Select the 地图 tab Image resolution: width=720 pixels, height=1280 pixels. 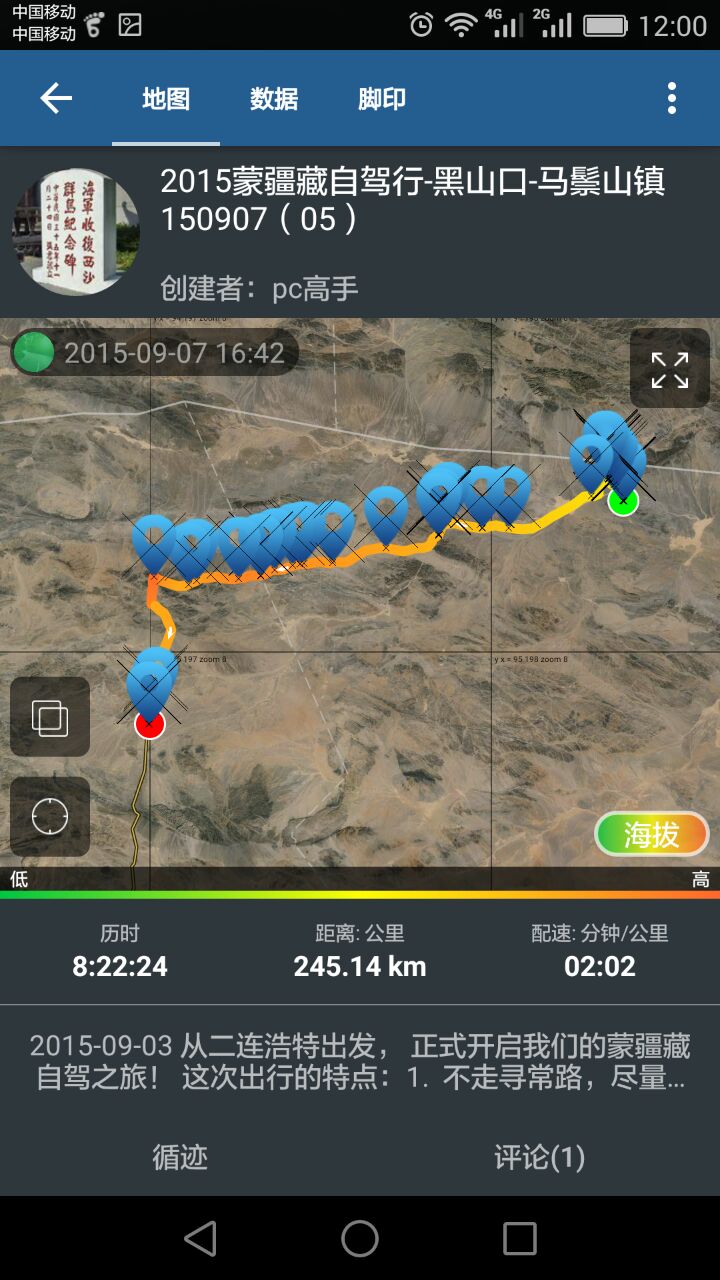166,99
